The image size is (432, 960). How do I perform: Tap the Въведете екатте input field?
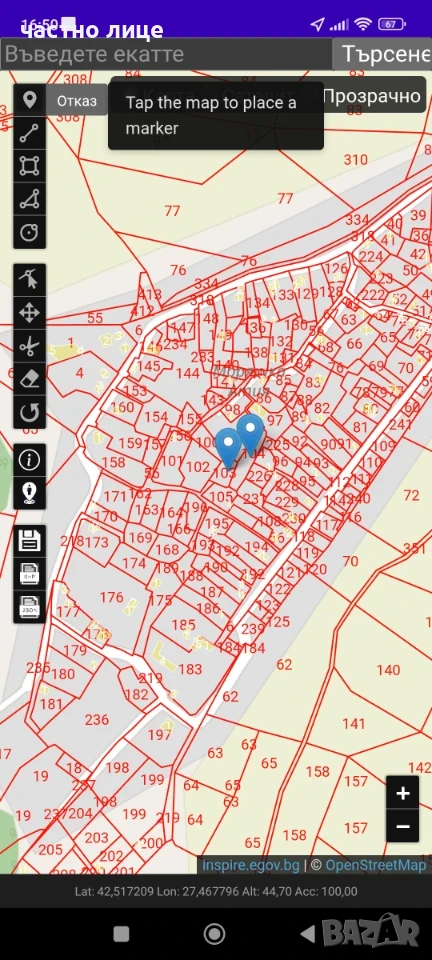(x=166, y=54)
